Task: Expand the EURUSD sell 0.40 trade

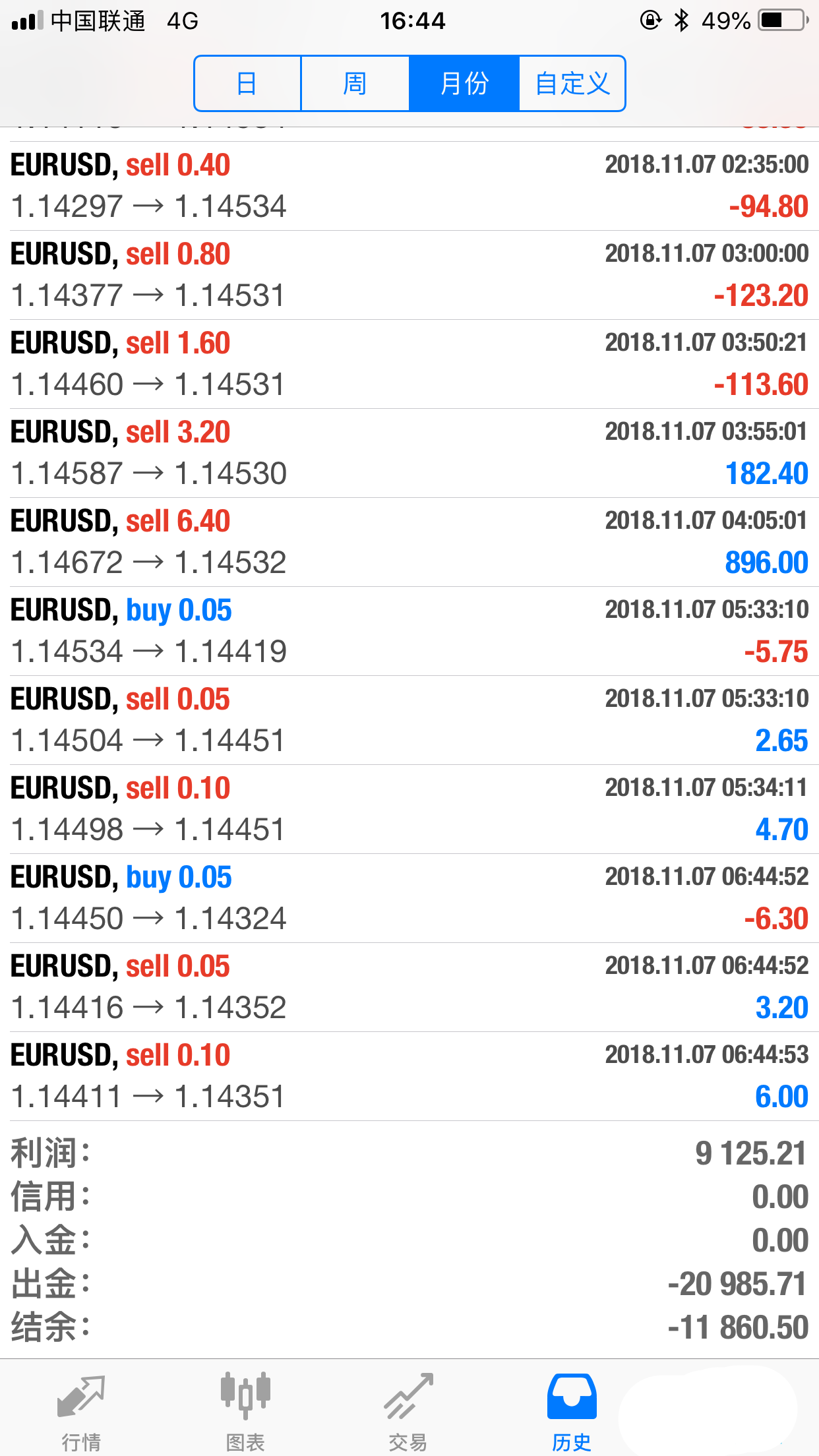Action: 409,186
